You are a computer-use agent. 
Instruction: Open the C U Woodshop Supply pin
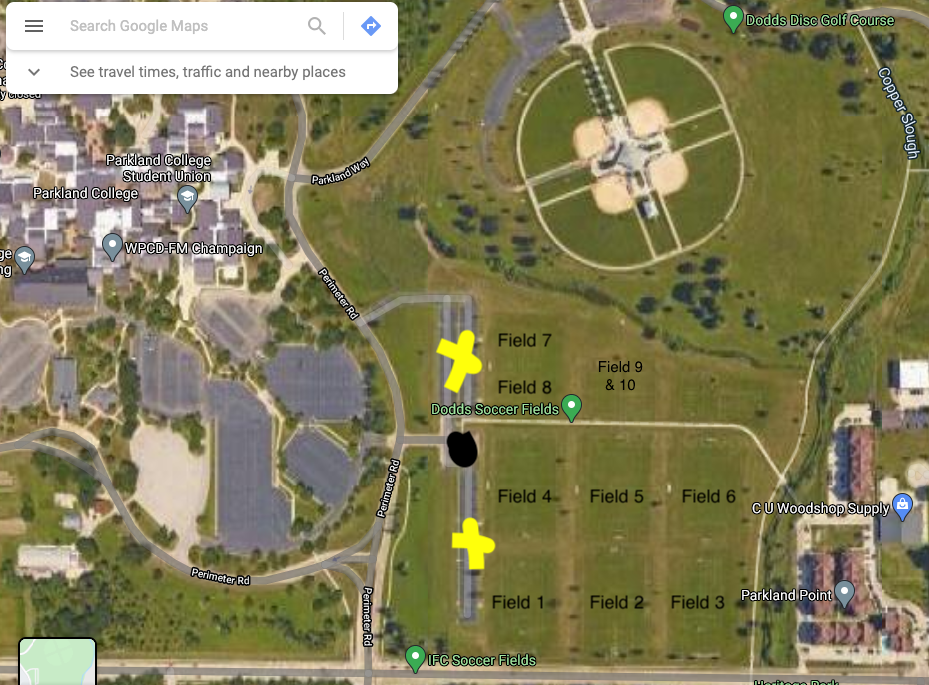[x=902, y=504]
